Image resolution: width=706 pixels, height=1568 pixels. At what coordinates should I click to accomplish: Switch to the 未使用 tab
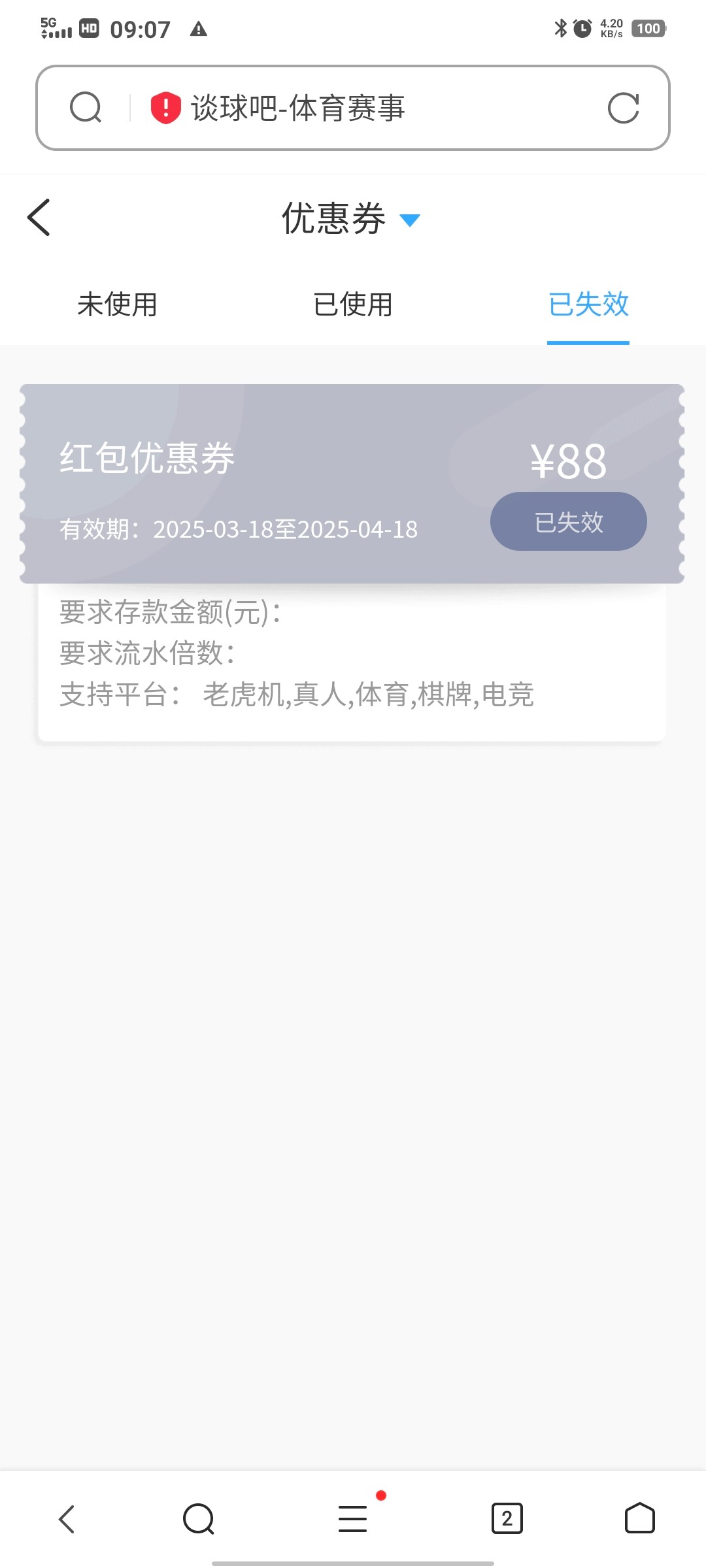coord(118,304)
